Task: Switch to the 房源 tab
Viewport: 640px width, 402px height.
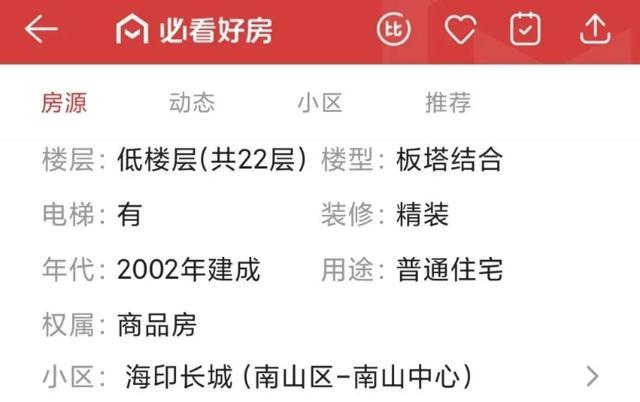Action: coord(63,103)
